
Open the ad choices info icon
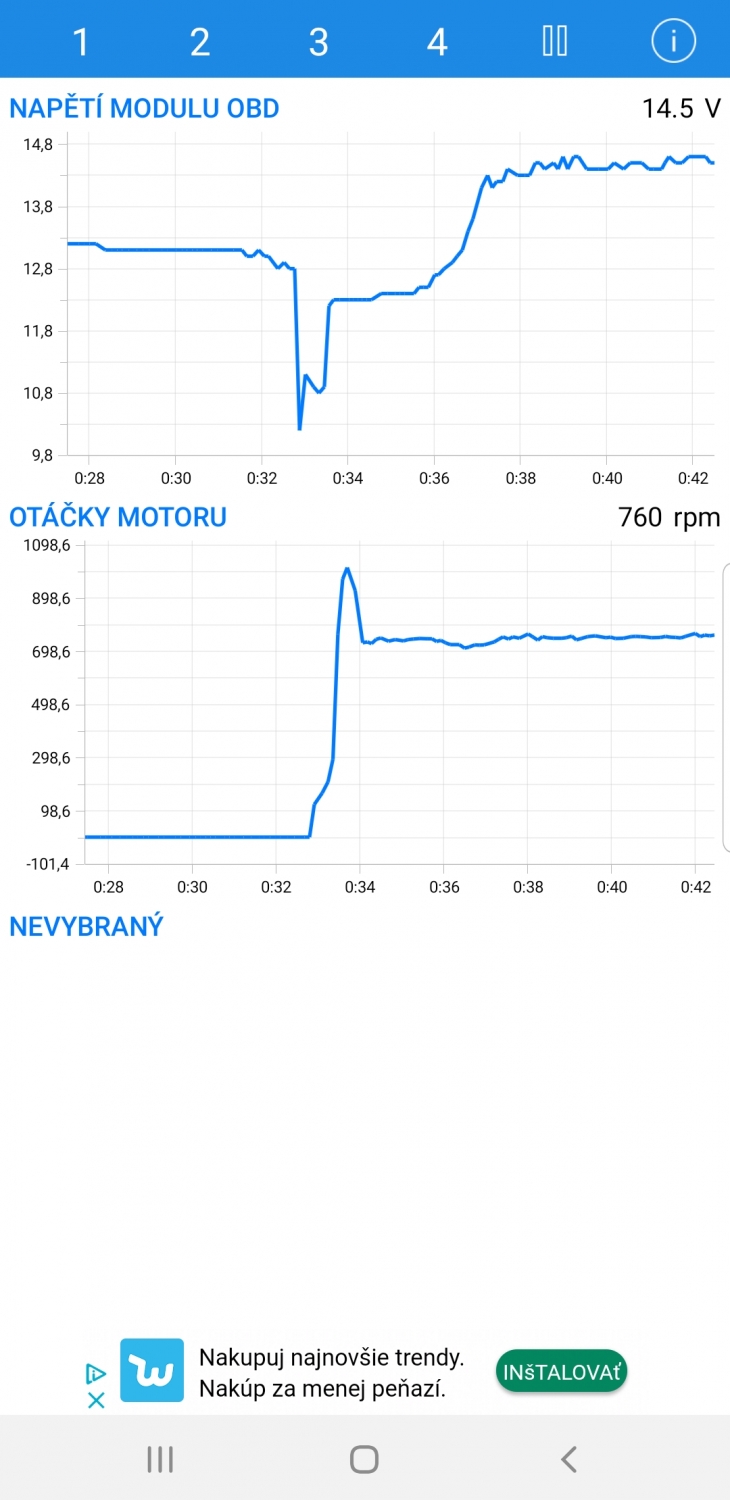point(96,1374)
